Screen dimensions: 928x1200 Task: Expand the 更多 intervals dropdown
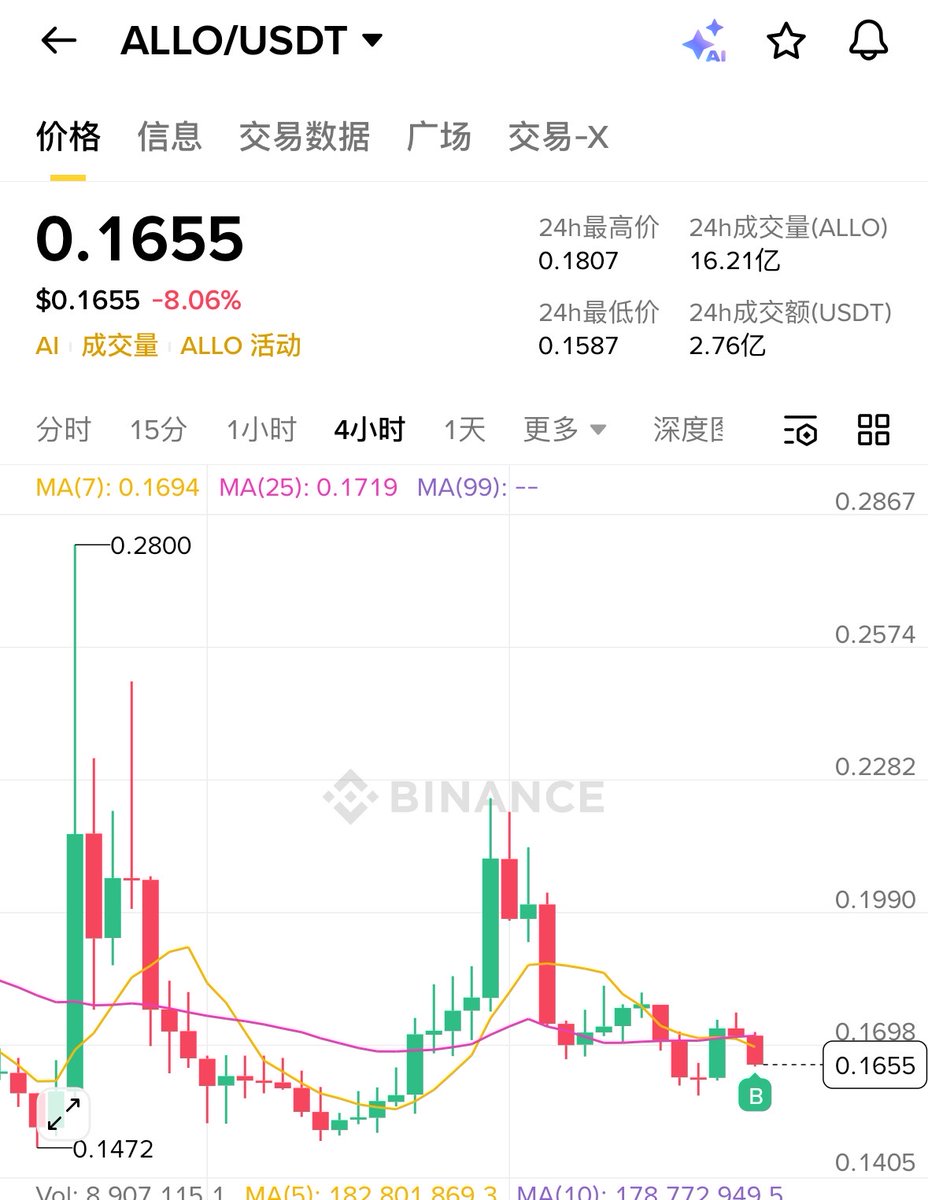click(565, 430)
